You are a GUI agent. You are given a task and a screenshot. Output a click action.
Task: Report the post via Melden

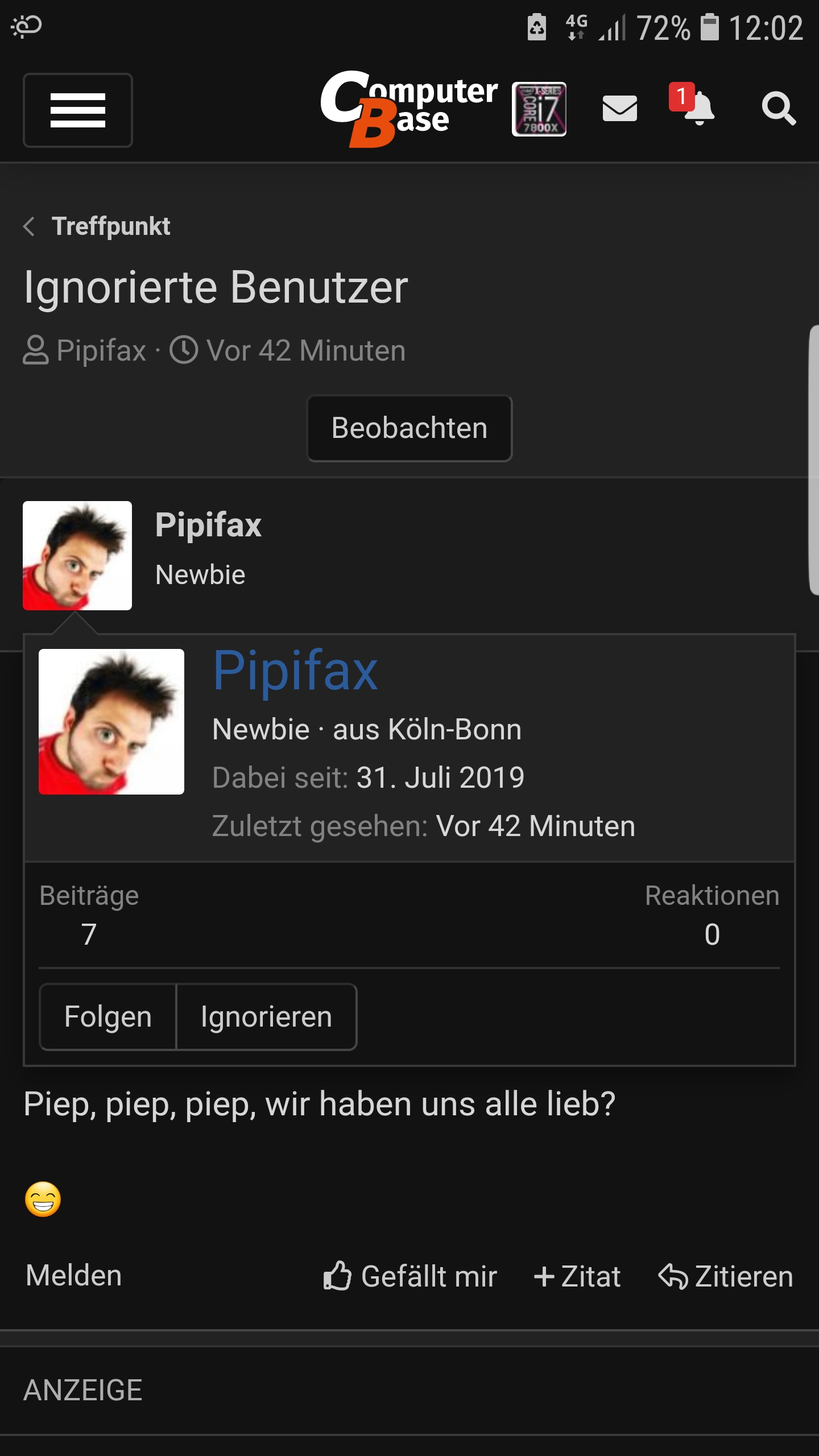(73, 1276)
